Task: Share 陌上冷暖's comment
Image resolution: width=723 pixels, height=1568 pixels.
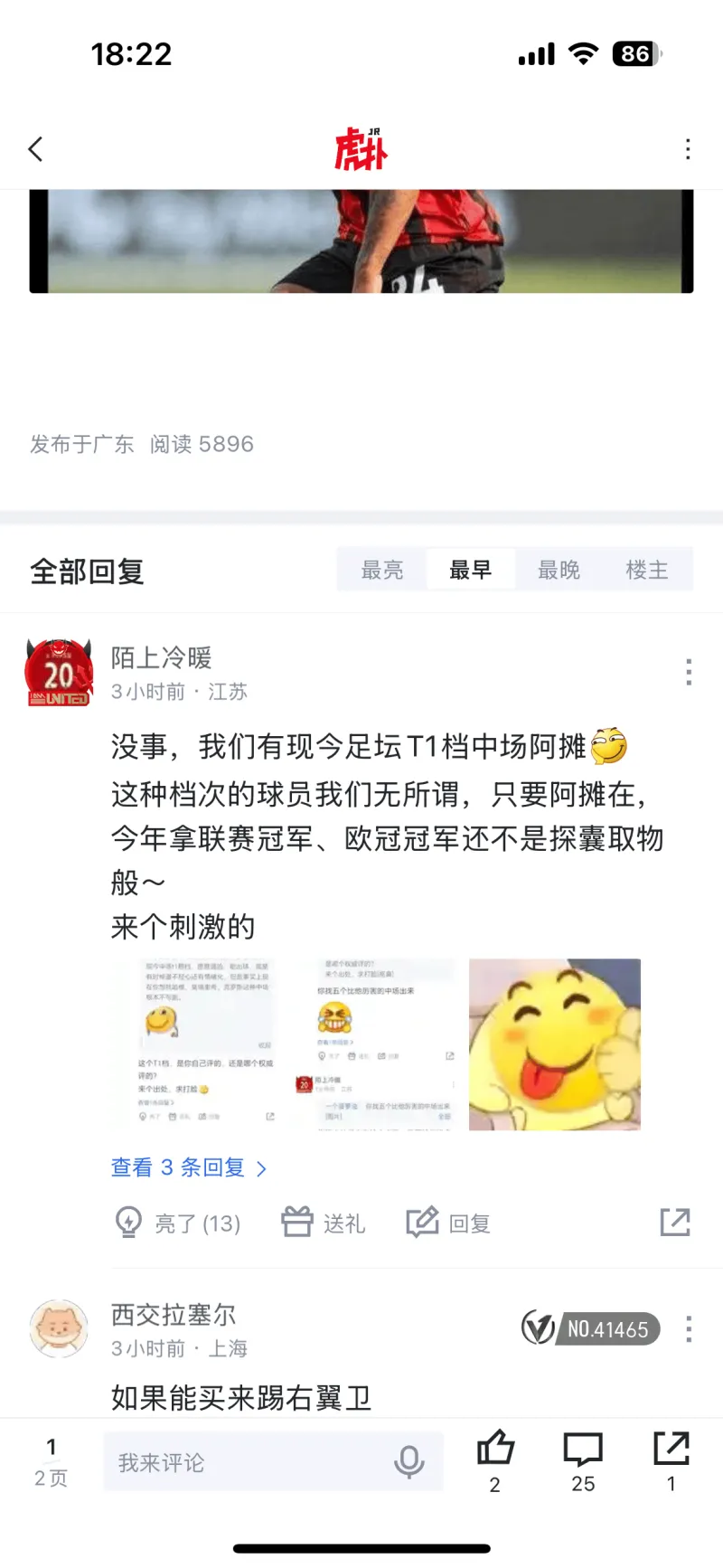Action: coord(674,1223)
